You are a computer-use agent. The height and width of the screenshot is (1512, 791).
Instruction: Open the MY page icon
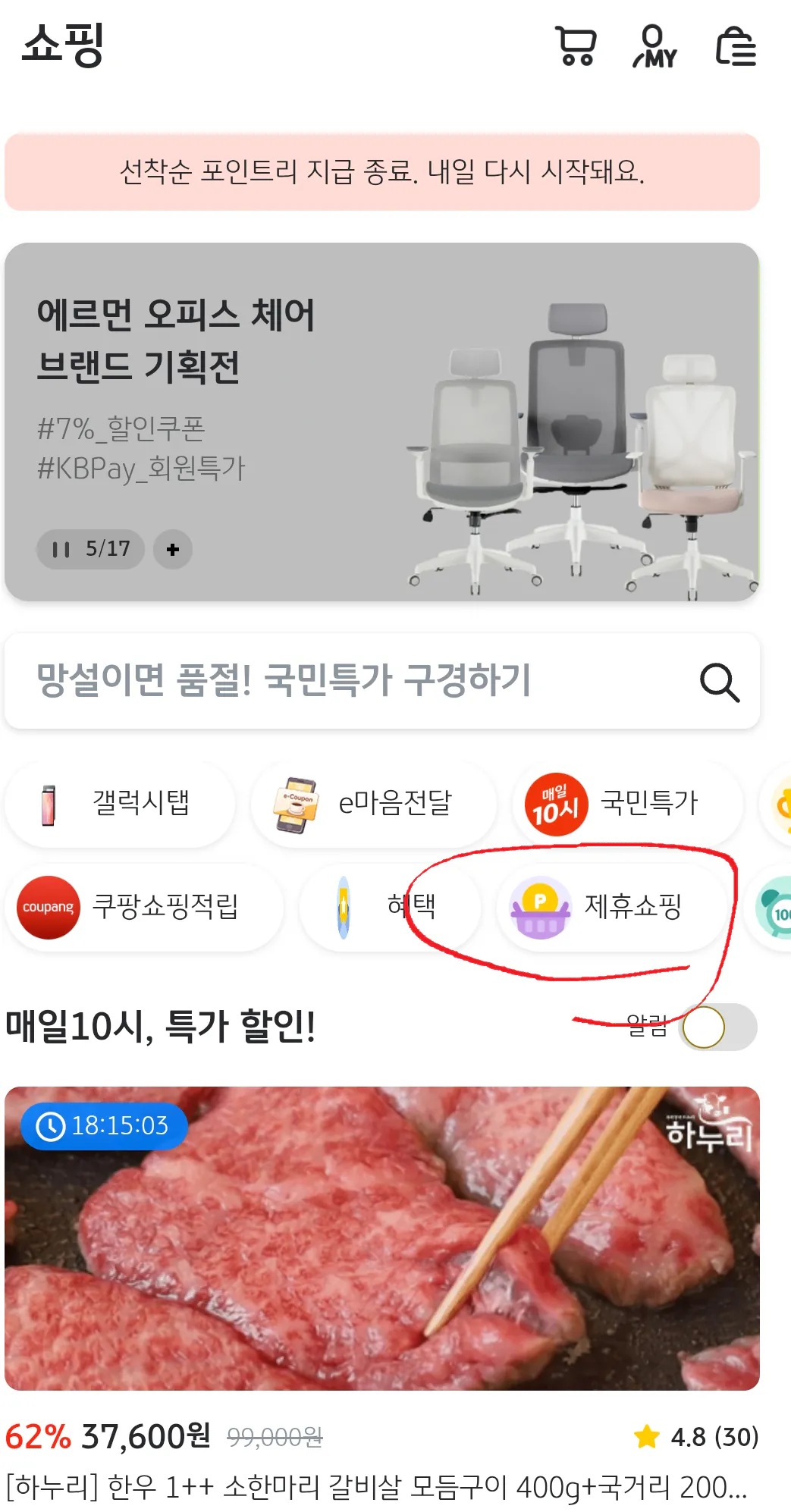(x=654, y=46)
